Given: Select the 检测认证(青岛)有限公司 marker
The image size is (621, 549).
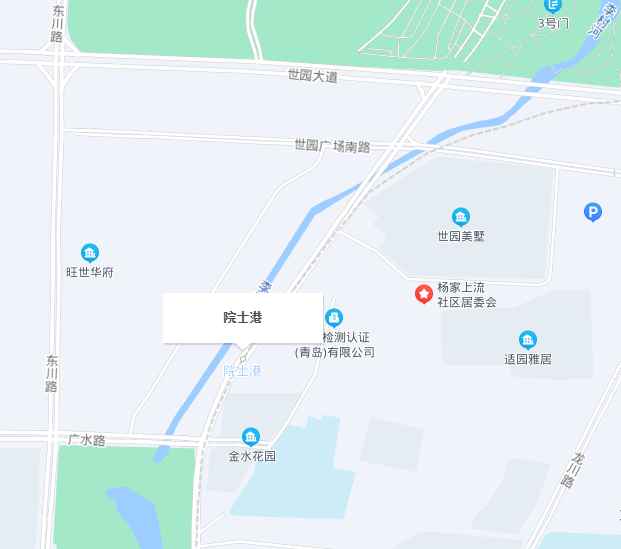Looking at the screenshot, I should tap(334, 317).
